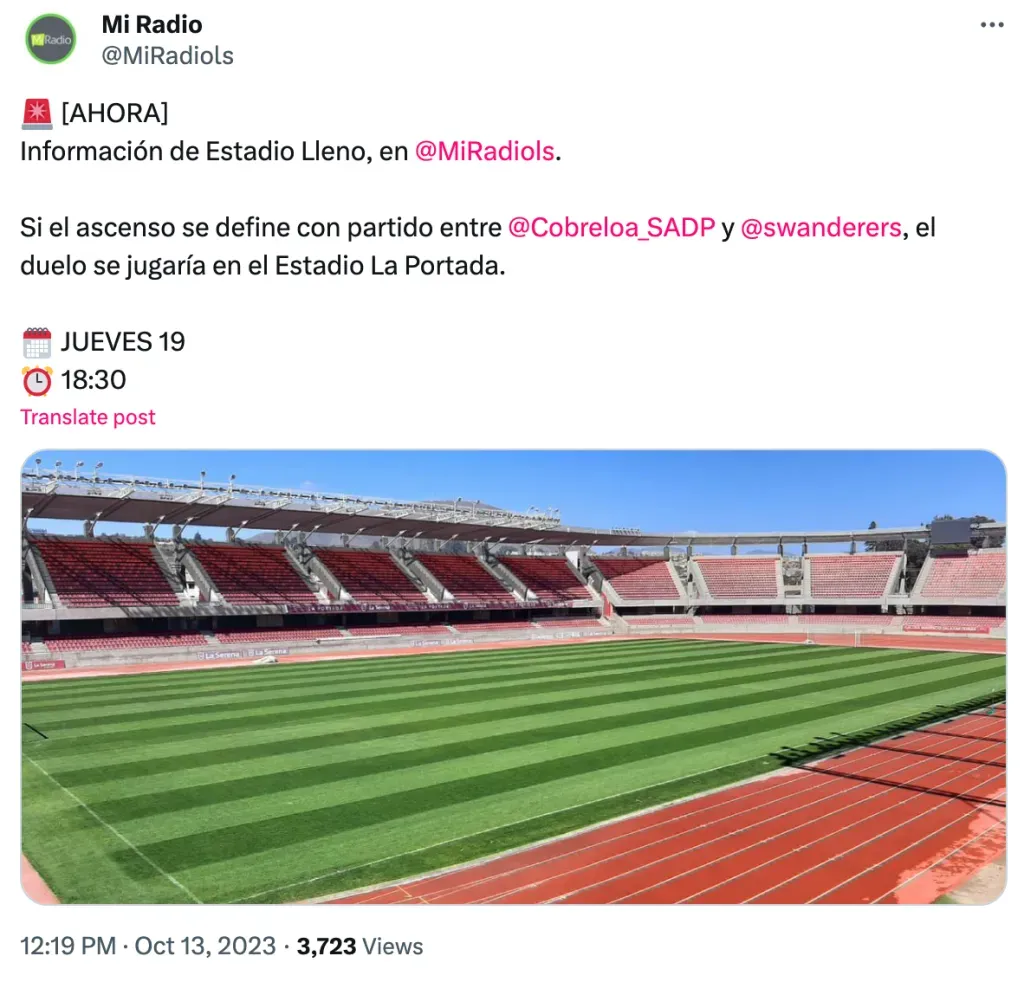Open the Mi Radio profile picture
Image resolution: width=1024 pixels, height=982 pixels.
tap(51, 39)
